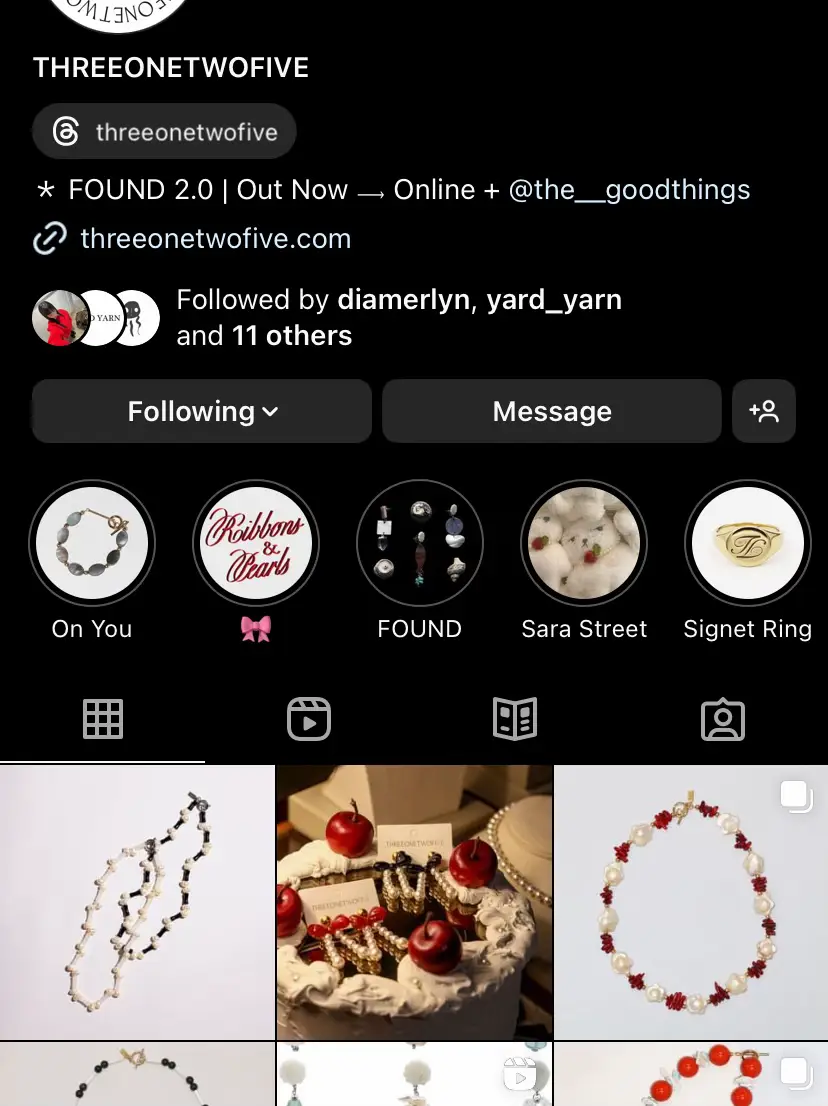Open the cherry cake jewelry post
The height and width of the screenshot is (1106, 828).
pyautogui.click(x=414, y=902)
